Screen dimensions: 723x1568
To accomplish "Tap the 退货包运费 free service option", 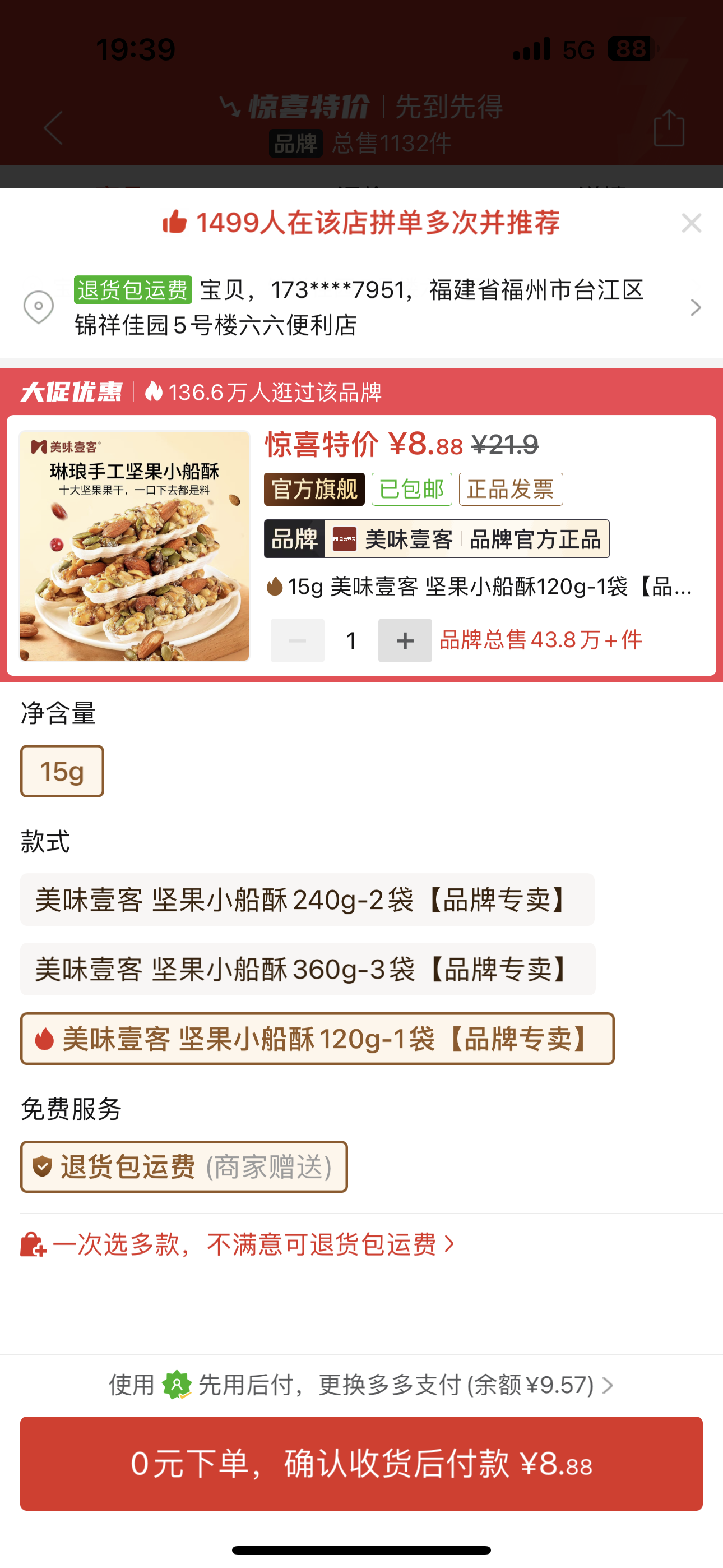I will (x=184, y=1166).
